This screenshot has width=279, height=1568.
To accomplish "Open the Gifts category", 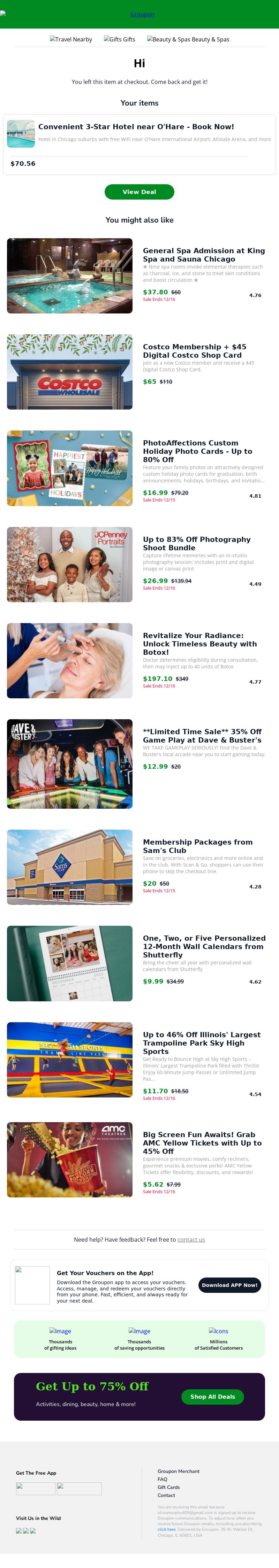I will 119,40.
